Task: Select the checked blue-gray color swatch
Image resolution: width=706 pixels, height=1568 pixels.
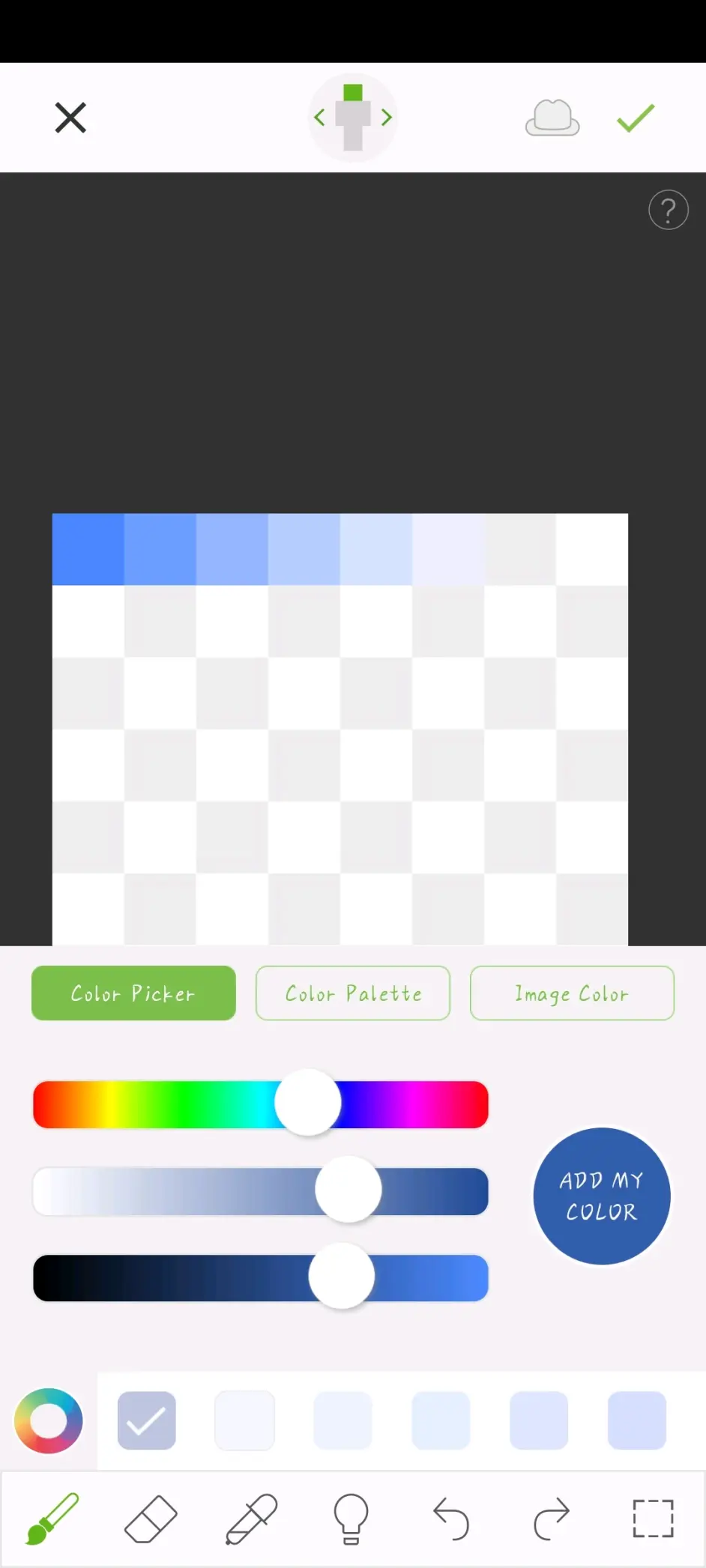Action: 147,1420
